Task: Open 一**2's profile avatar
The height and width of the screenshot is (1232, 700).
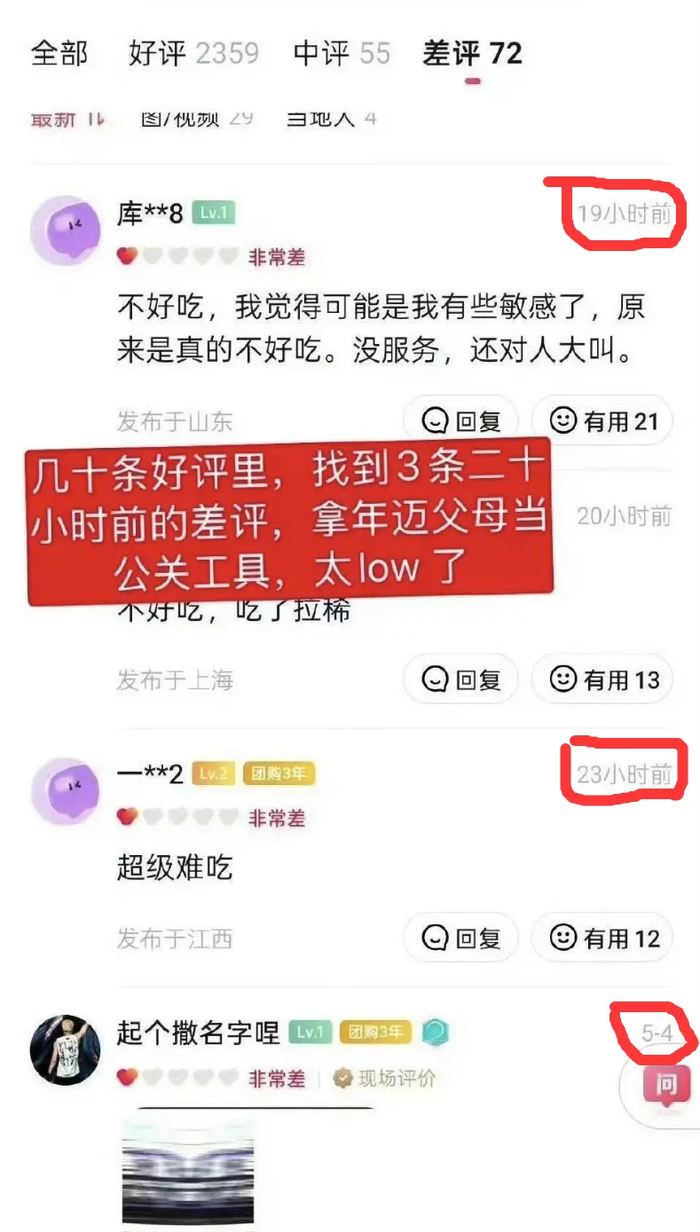Action: (66, 790)
